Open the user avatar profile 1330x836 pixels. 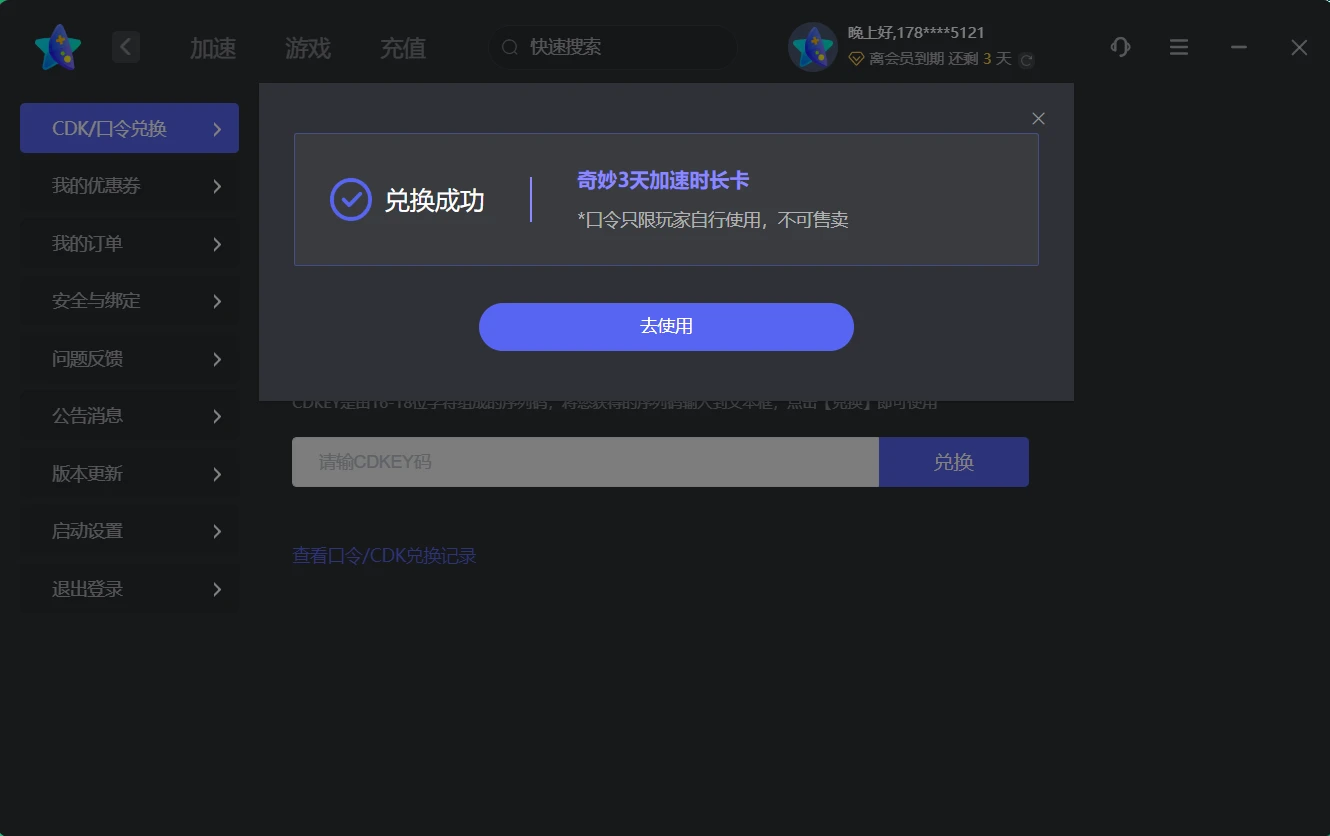coord(813,47)
